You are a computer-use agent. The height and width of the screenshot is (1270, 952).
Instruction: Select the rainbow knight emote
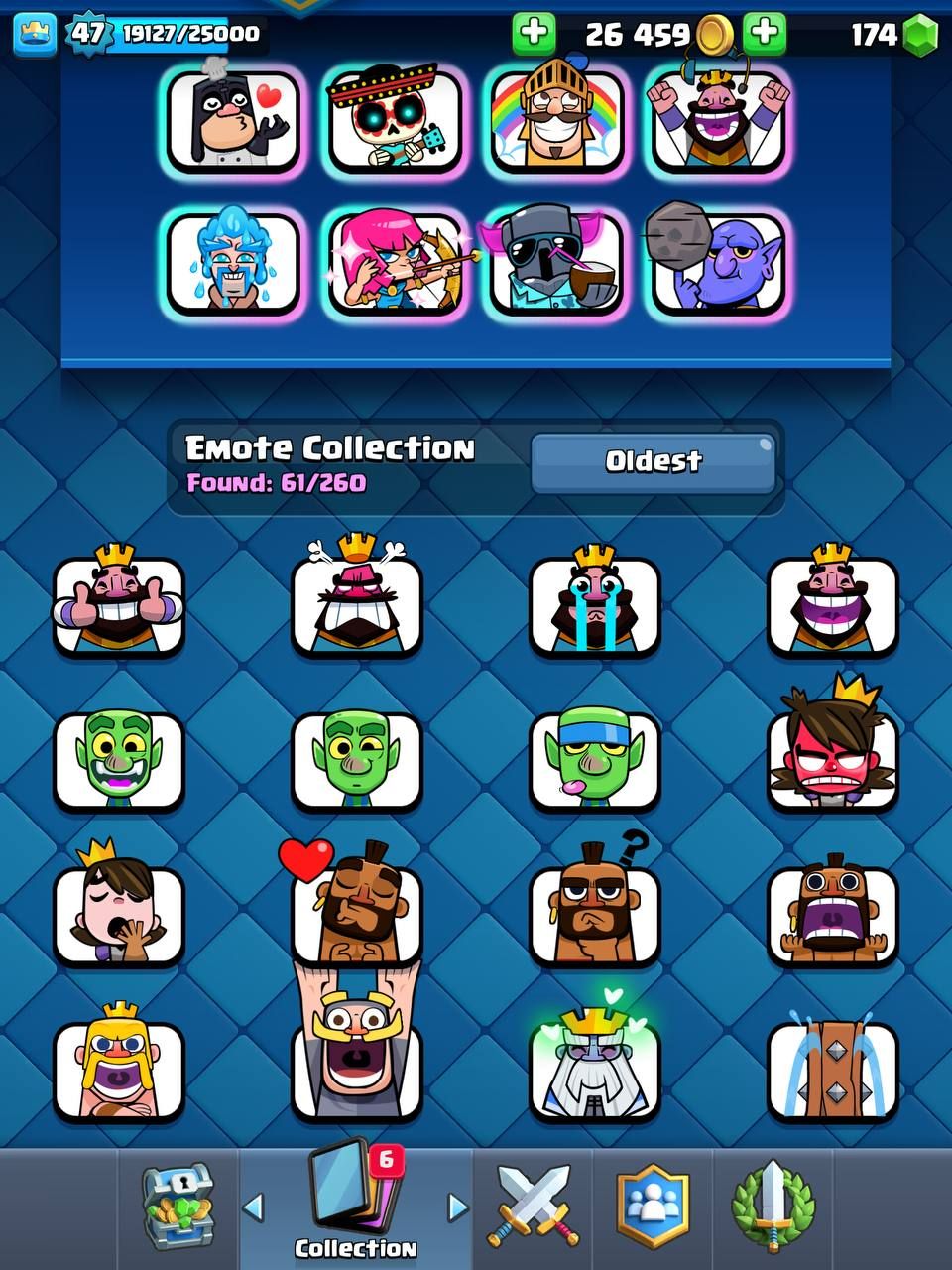557,121
